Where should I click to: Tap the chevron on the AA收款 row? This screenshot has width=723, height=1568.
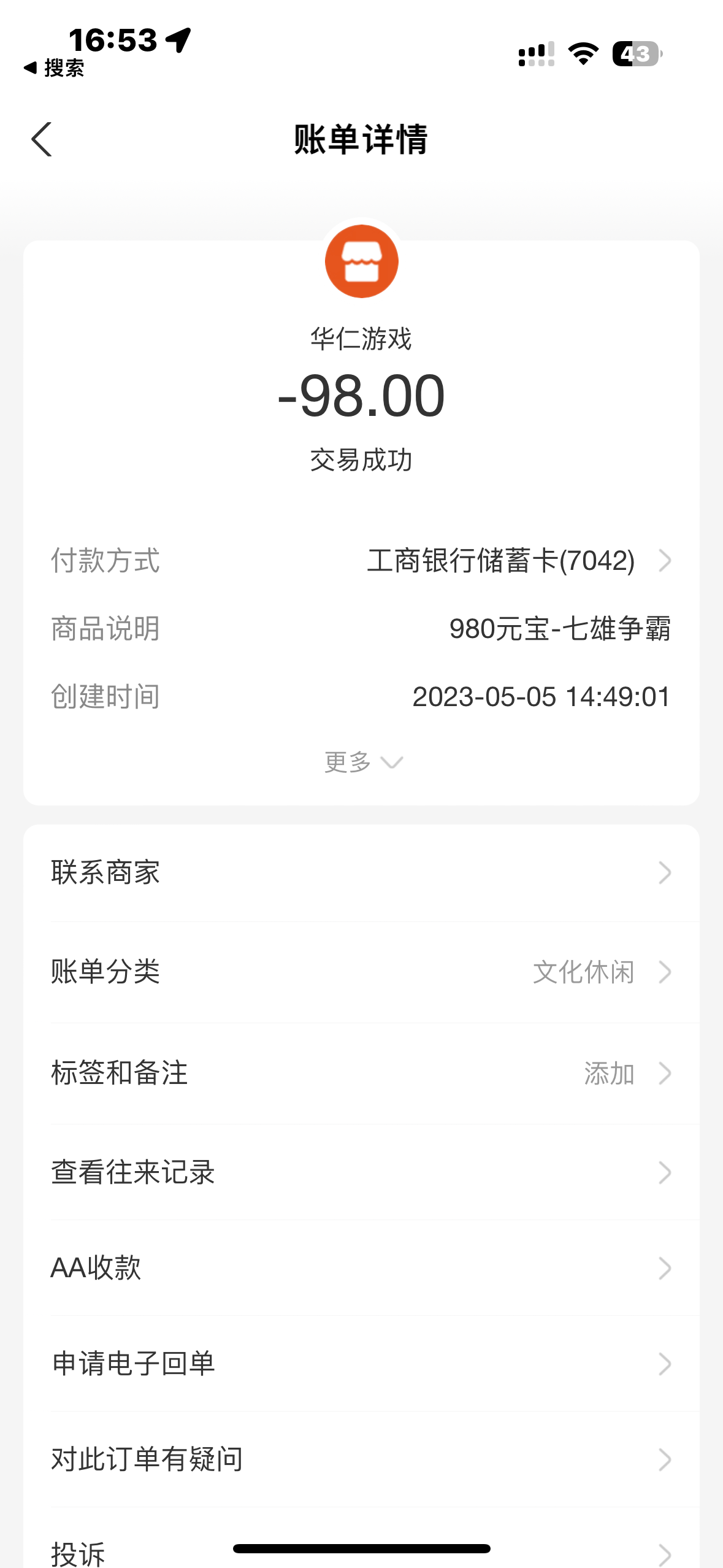click(x=665, y=1267)
